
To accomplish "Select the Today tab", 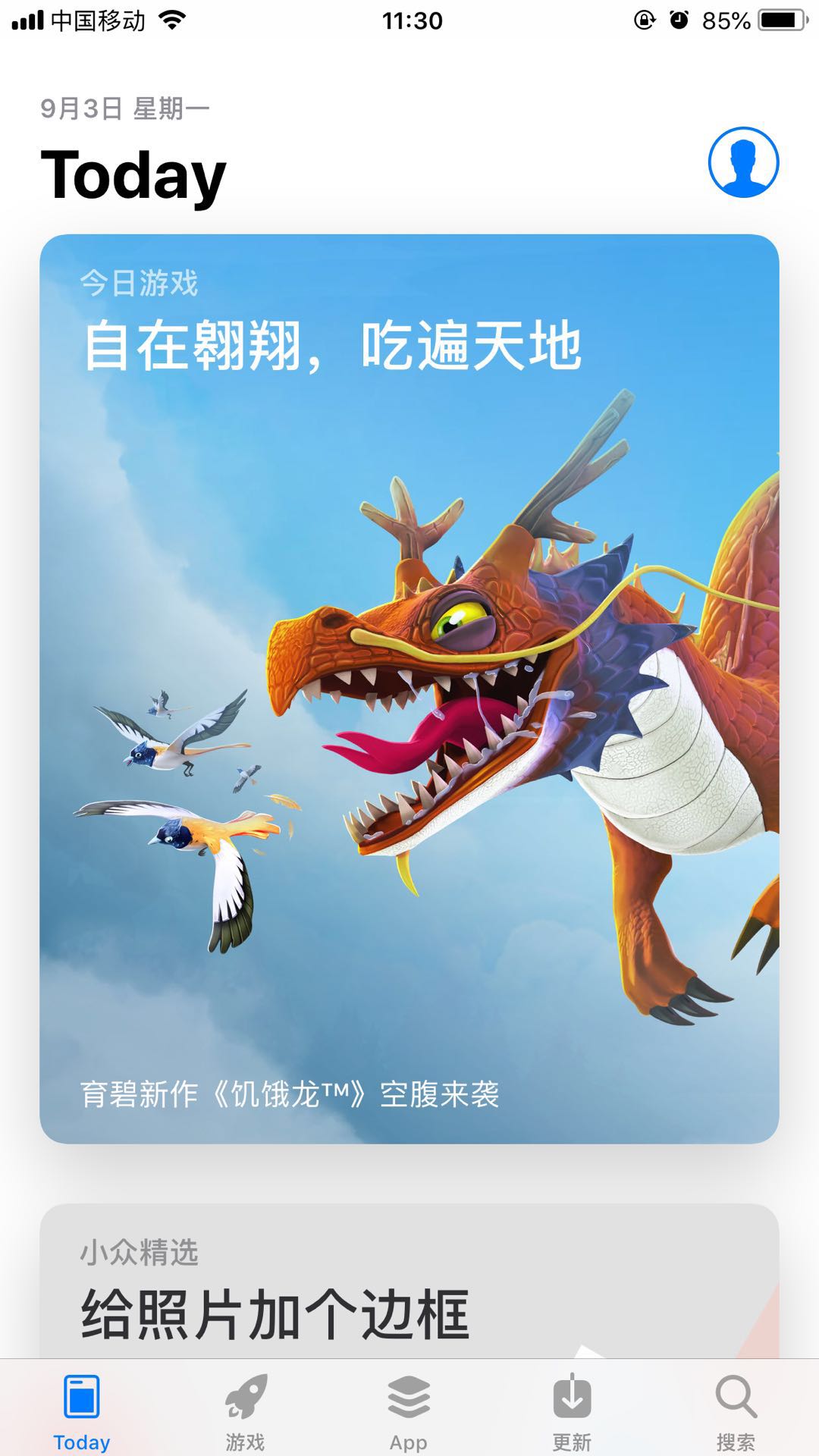I will pos(82,1412).
